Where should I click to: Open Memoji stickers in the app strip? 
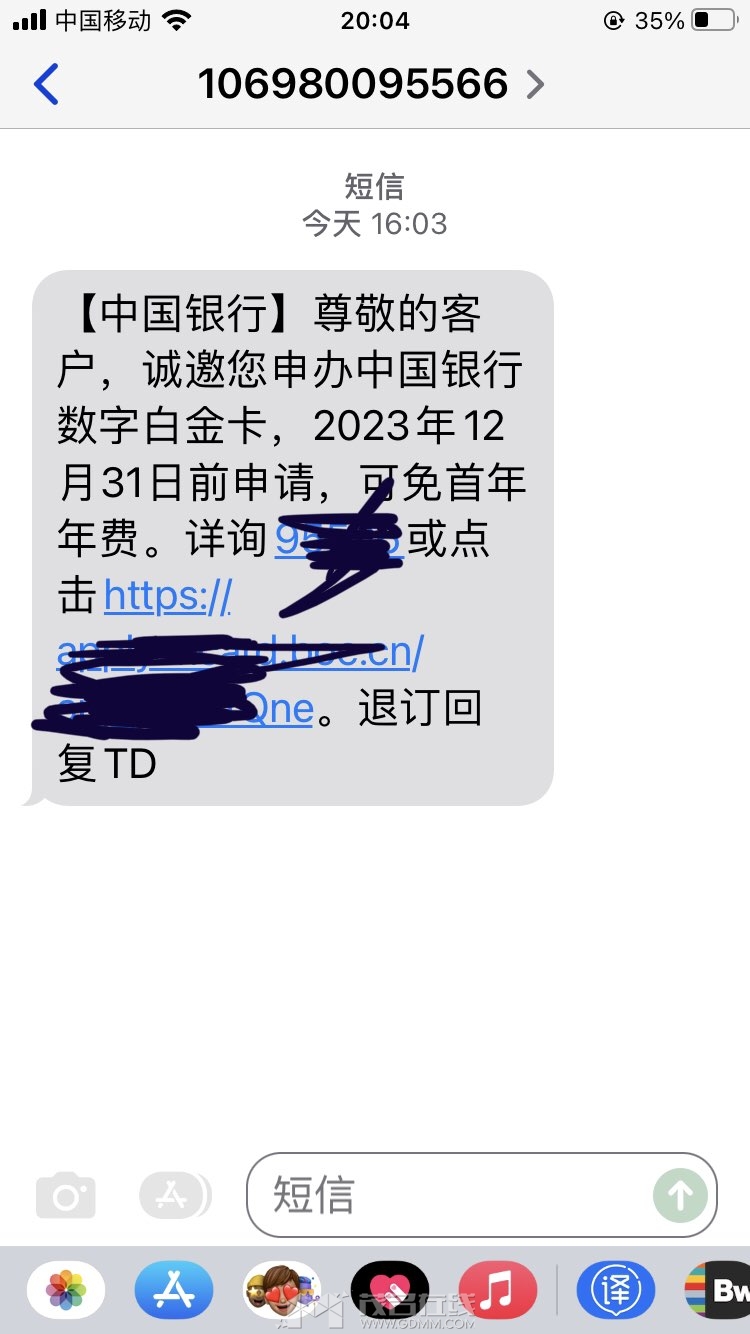[282, 1290]
